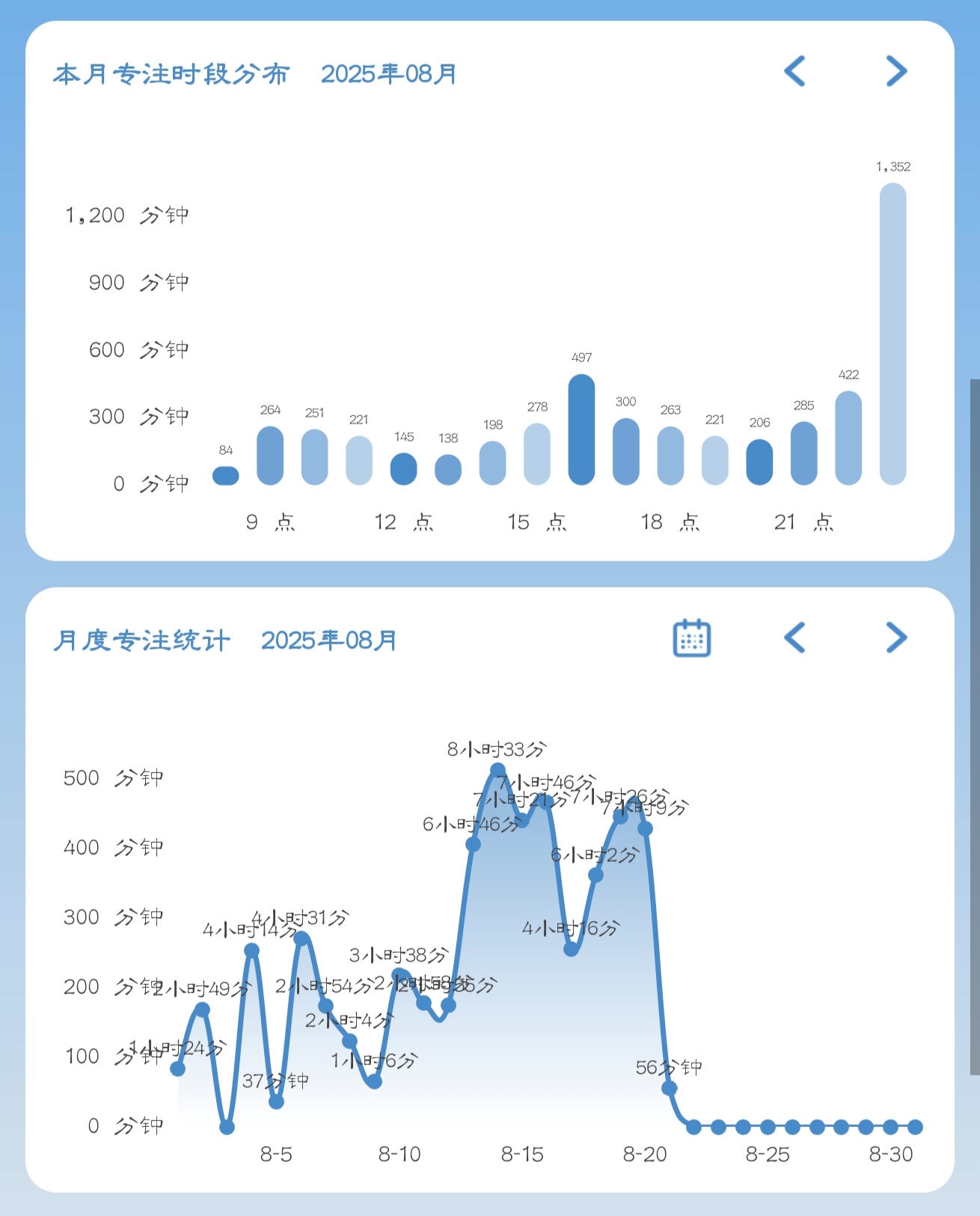Screen dimensions: 980x1216
Task: Go to next month in 月度专注统计
Action: tap(895, 638)
